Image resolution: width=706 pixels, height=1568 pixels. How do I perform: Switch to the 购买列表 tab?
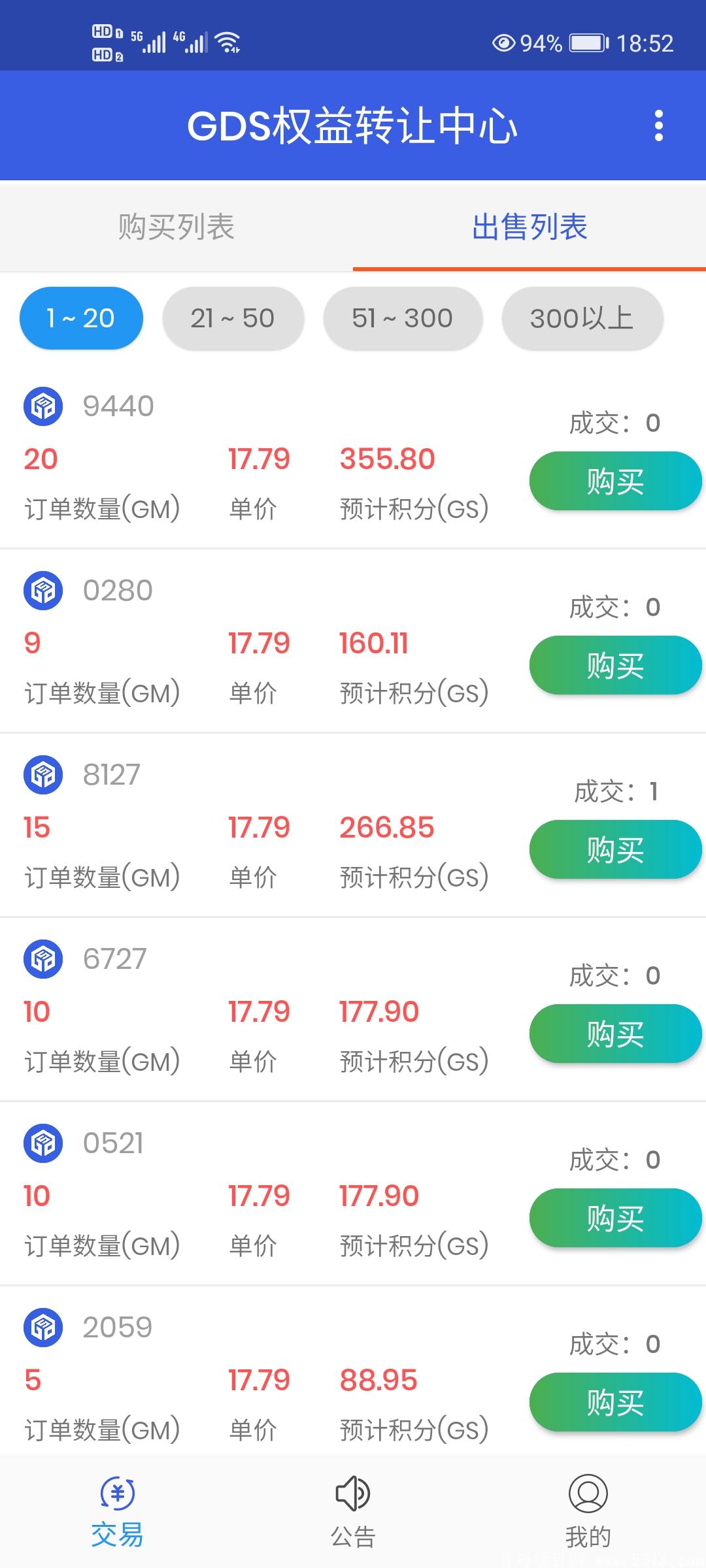pos(176,227)
